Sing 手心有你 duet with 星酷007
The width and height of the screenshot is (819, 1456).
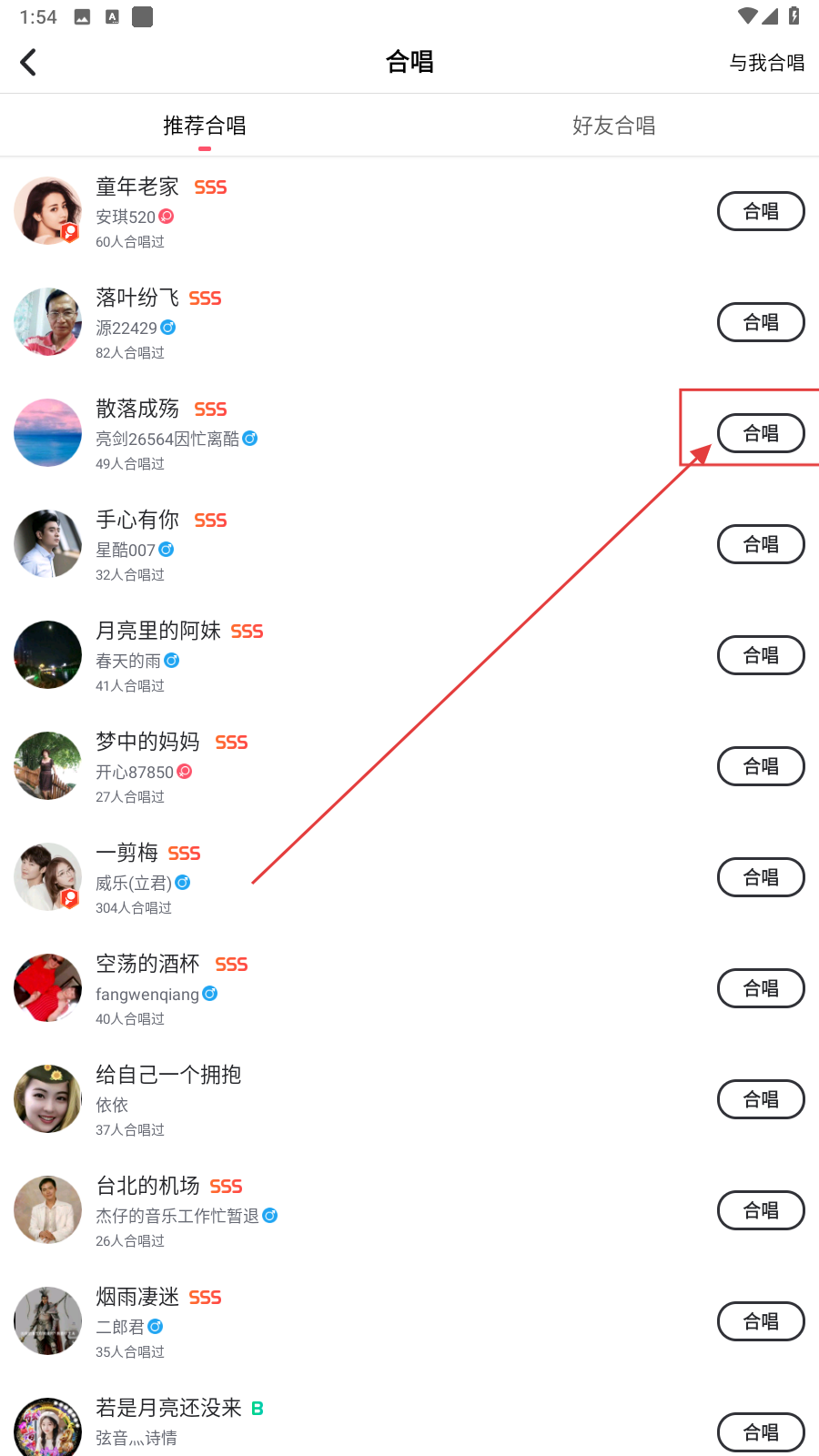coord(761,544)
